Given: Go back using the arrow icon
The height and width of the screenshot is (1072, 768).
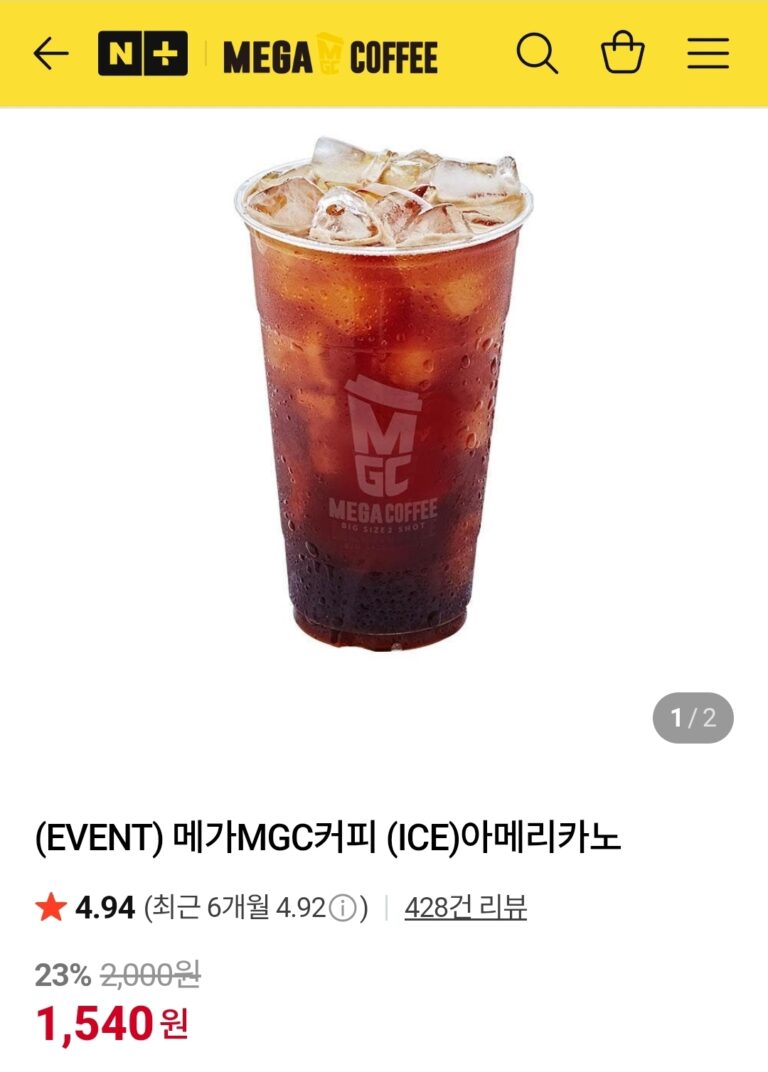Looking at the screenshot, I should (50, 54).
